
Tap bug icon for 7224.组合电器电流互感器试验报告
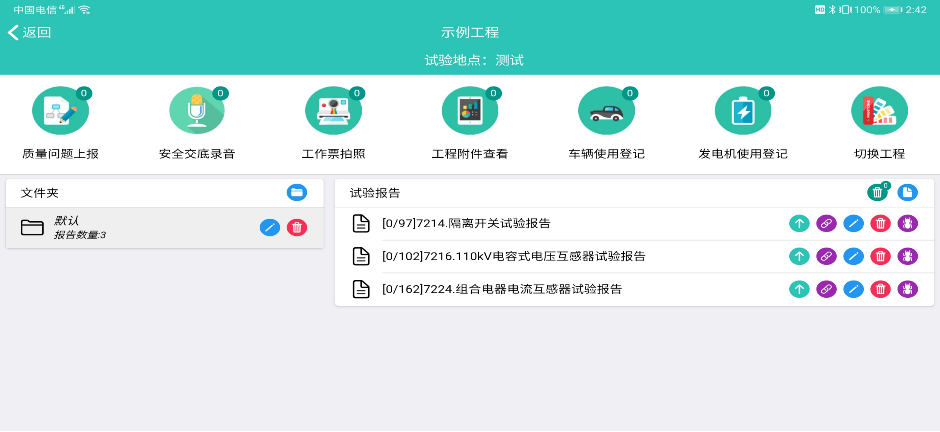coord(907,289)
